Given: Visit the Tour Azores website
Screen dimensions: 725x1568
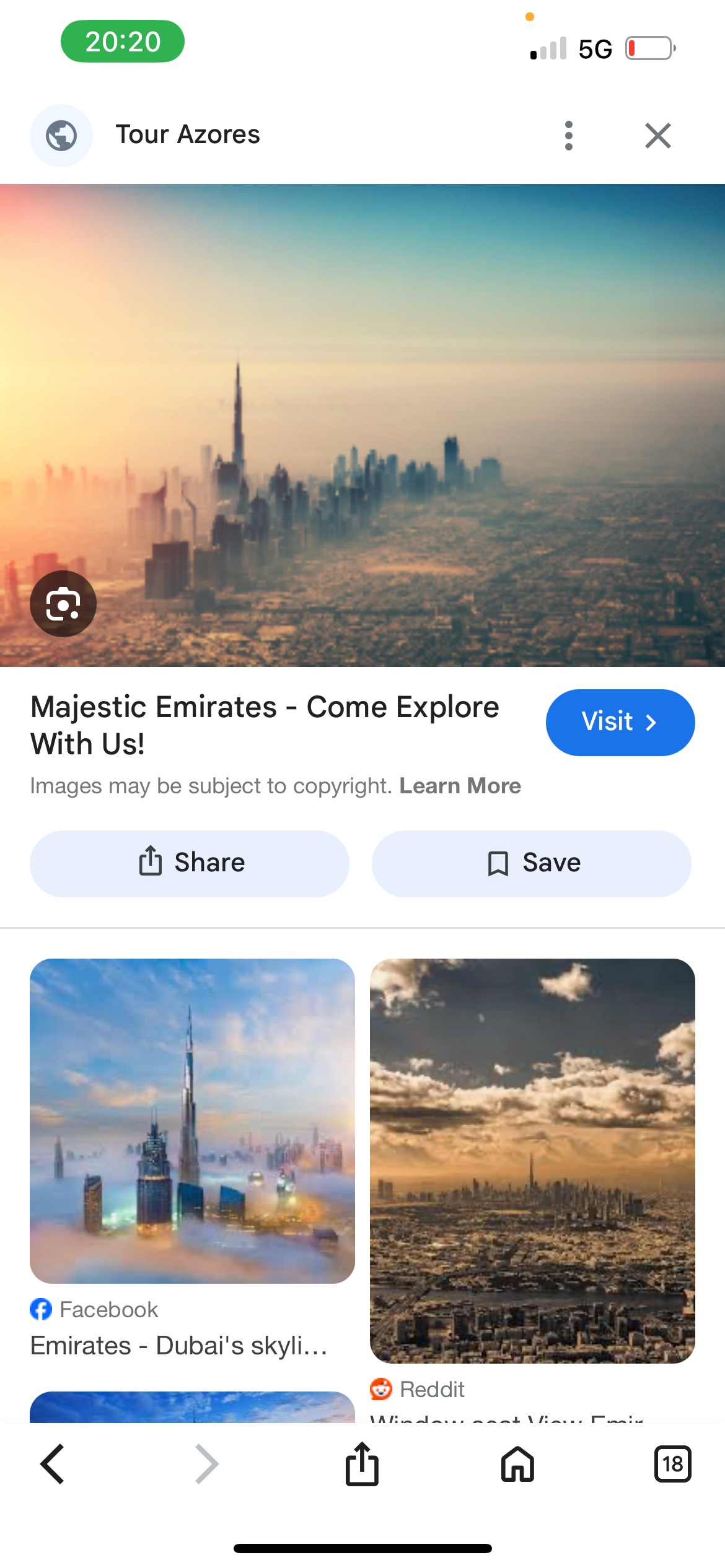Looking at the screenshot, I should (620, 722).
